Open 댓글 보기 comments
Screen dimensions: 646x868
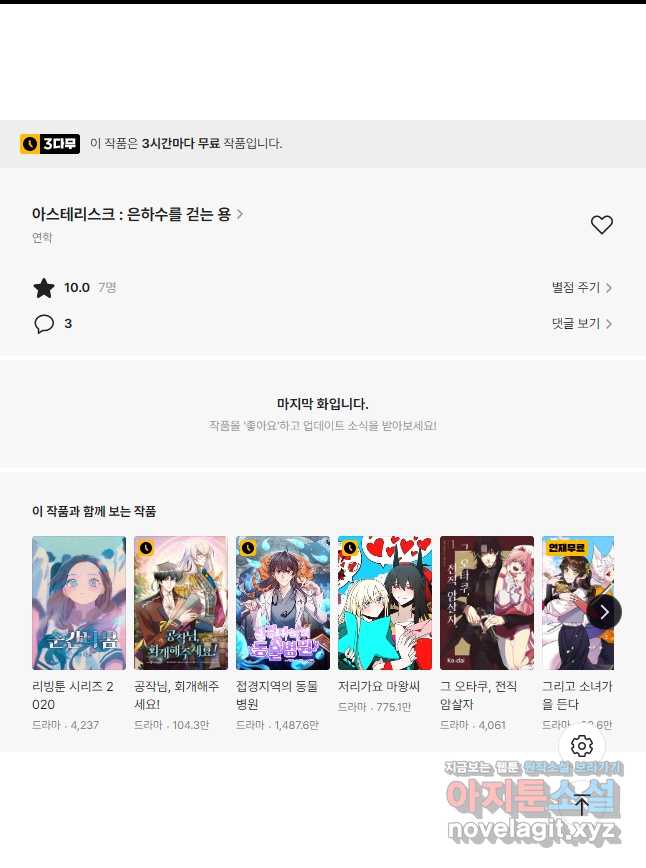point(581,324)
